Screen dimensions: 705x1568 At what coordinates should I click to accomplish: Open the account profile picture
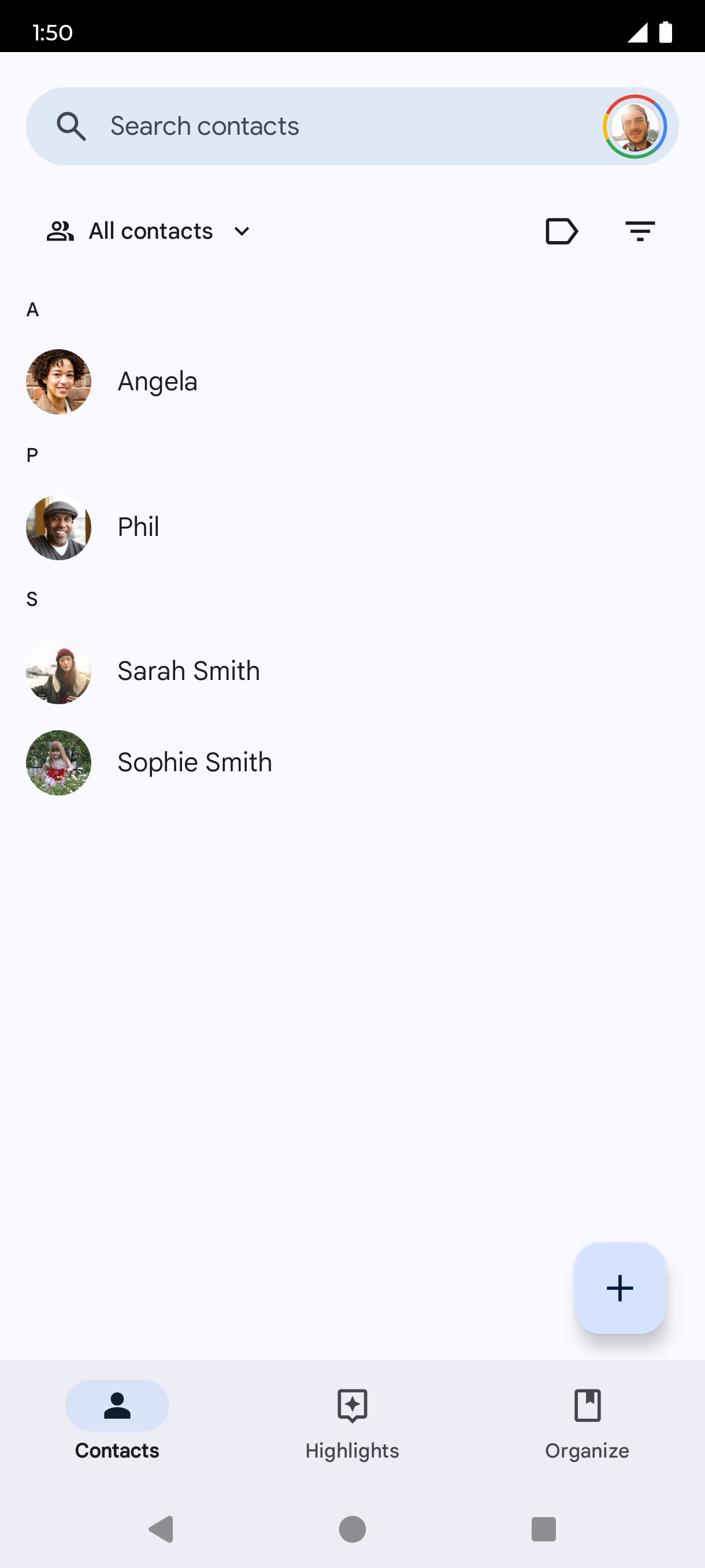tap(634, 127)
